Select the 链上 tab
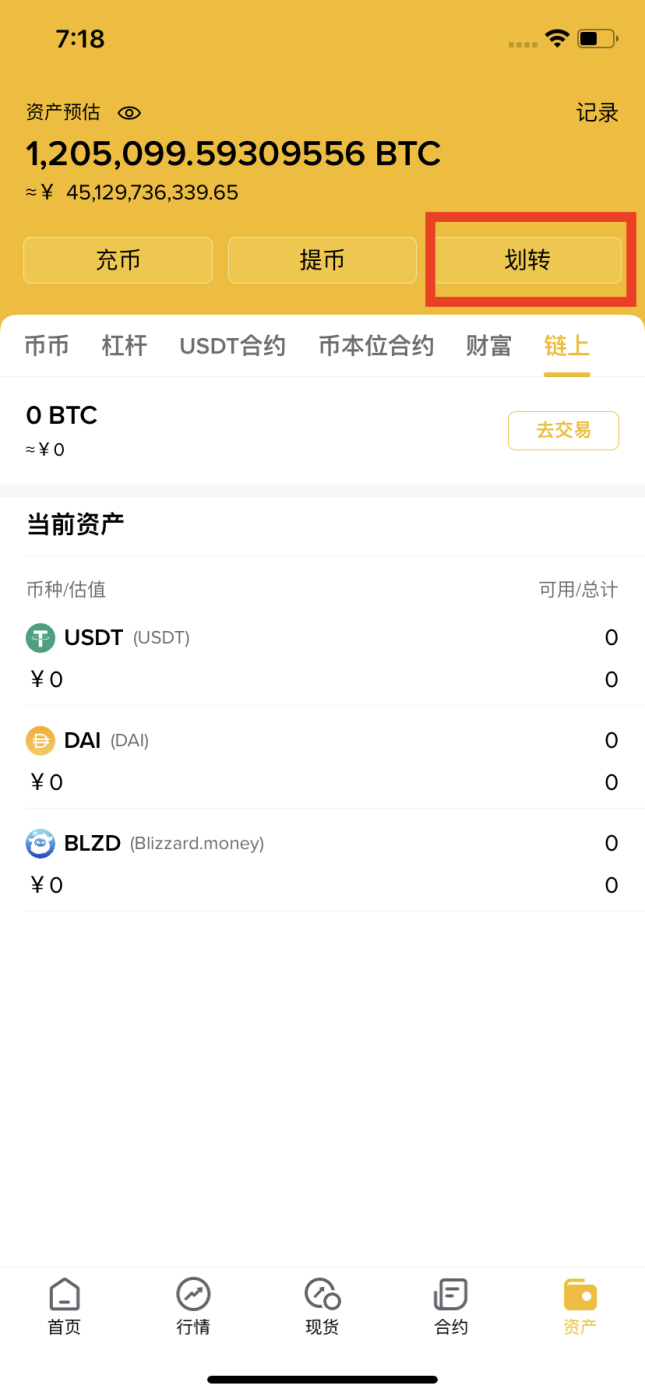The width and height of the screenshot is (645, 1396). (x=567, y=346)
